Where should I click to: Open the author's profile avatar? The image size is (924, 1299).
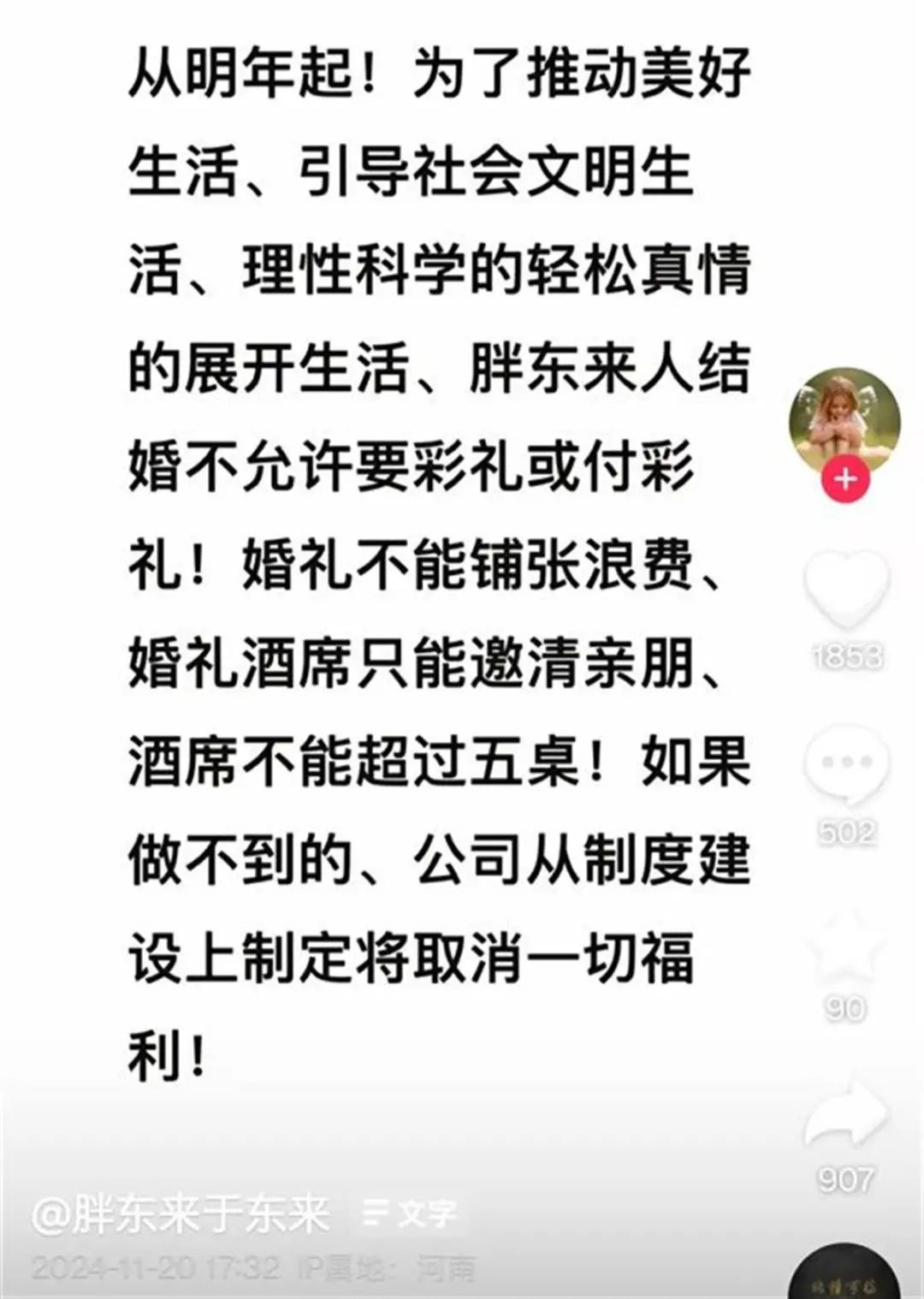click(844, 420)
